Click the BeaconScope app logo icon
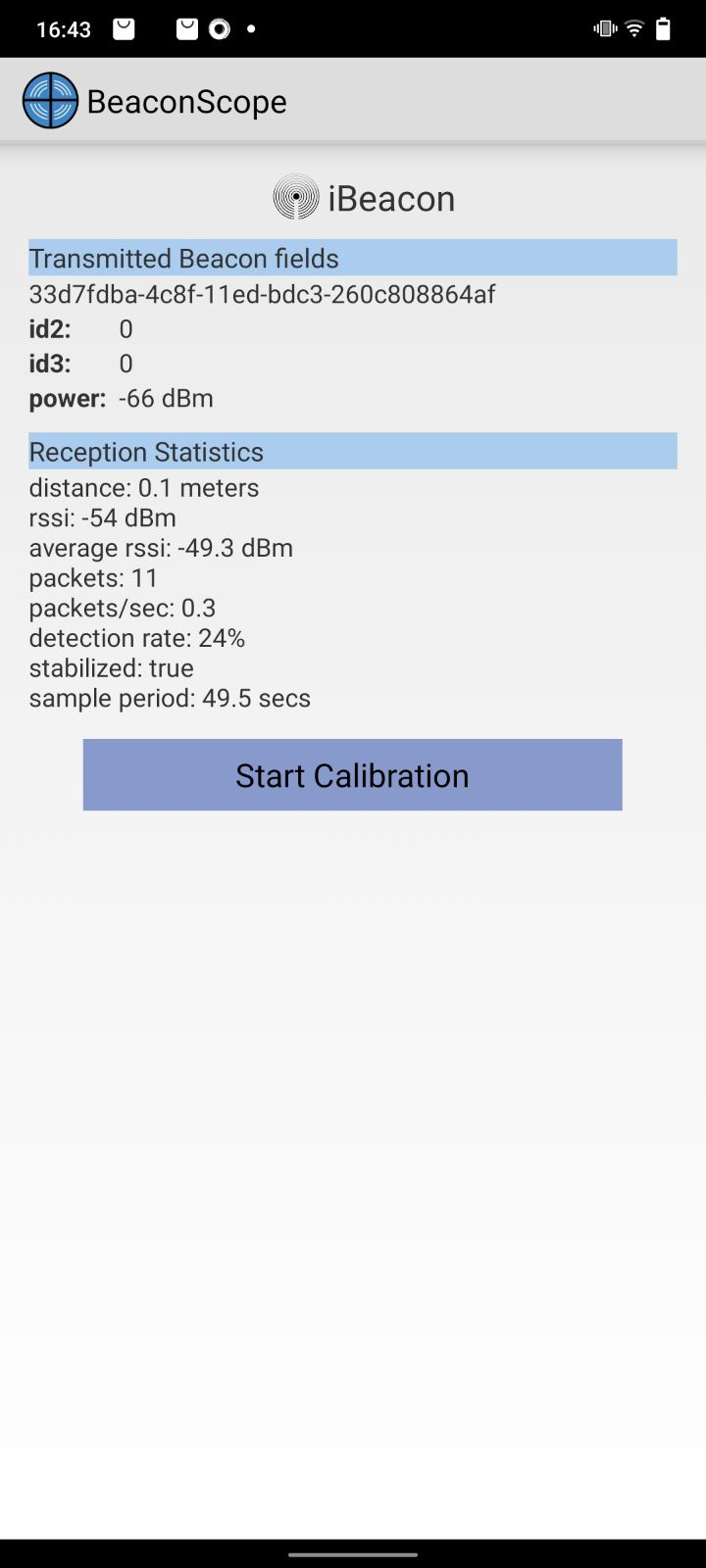This screenshot has width=706, height=1568. point(49,100)
